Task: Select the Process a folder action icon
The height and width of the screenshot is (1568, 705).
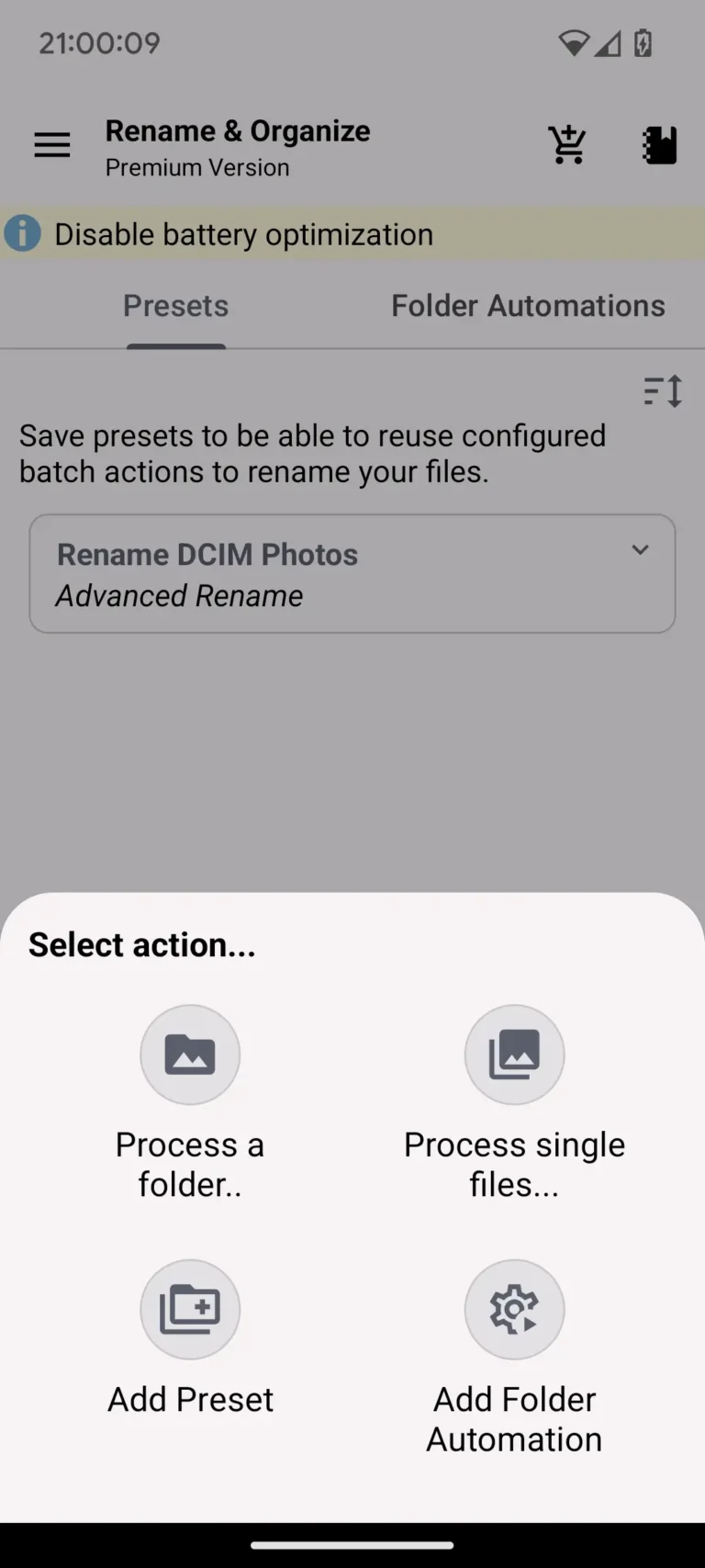Action: pos(190,1054)
